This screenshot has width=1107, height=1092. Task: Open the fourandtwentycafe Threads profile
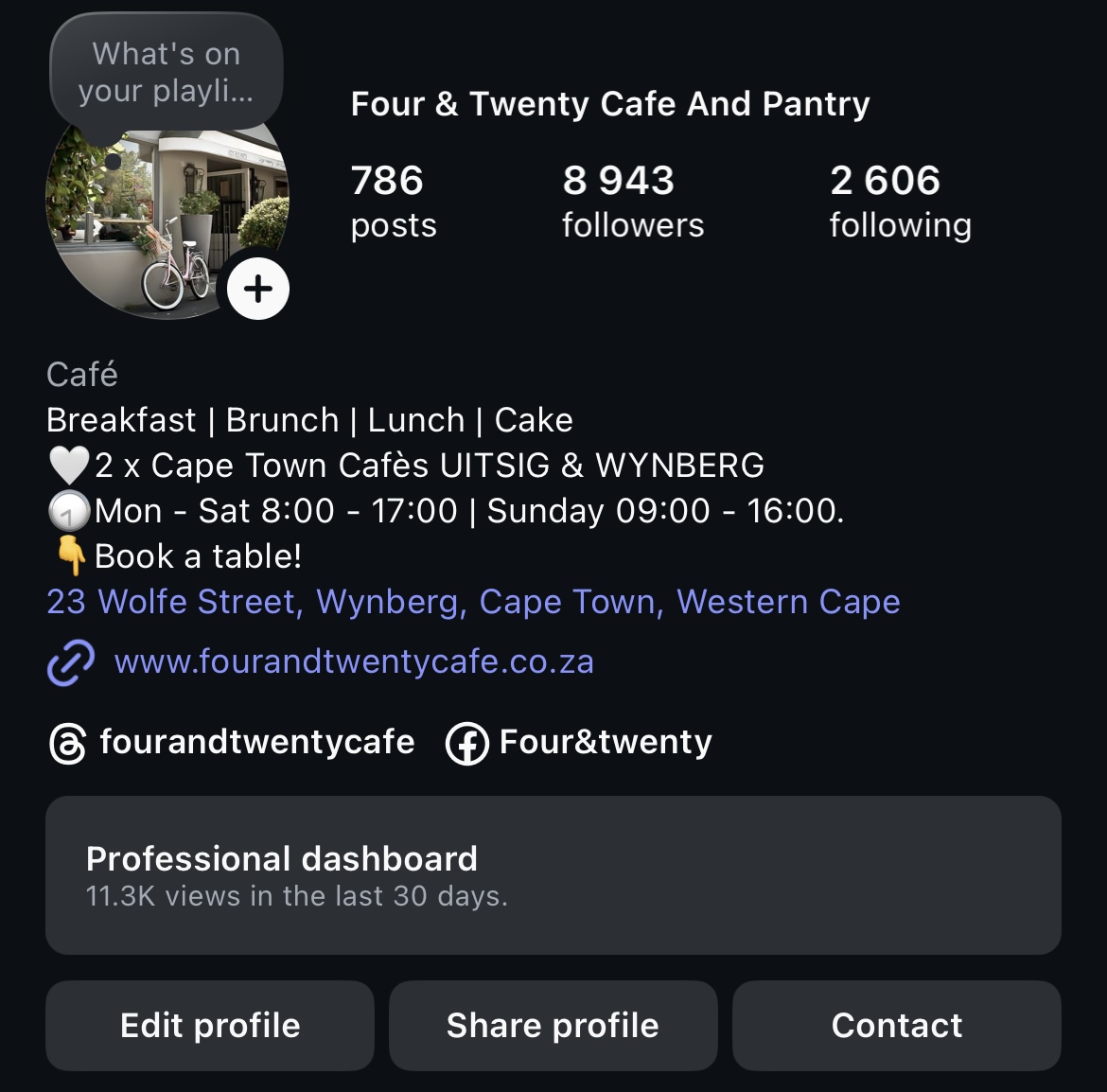(x=233, y=742)
